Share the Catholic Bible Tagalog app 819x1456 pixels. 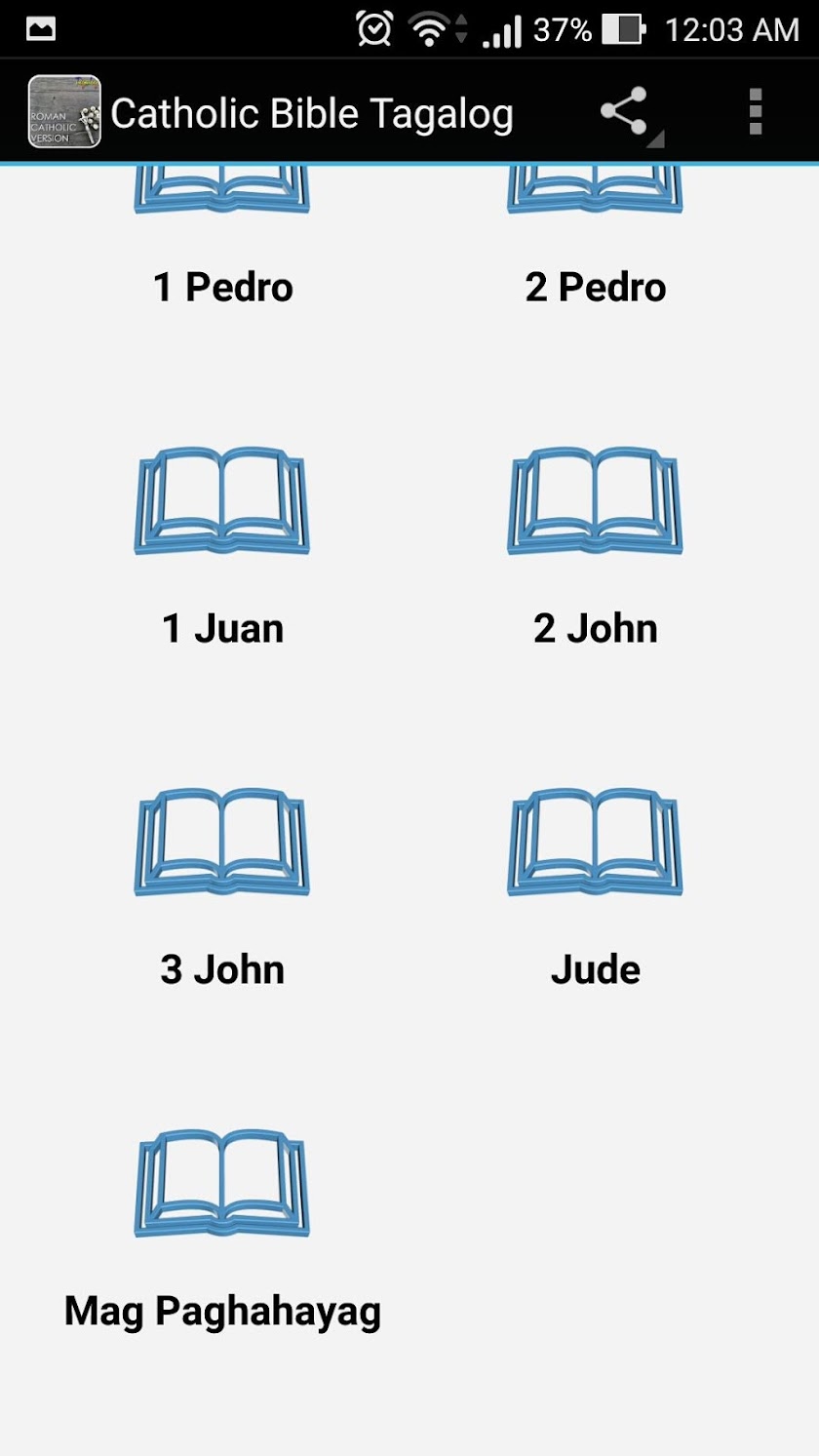[625, 112]
